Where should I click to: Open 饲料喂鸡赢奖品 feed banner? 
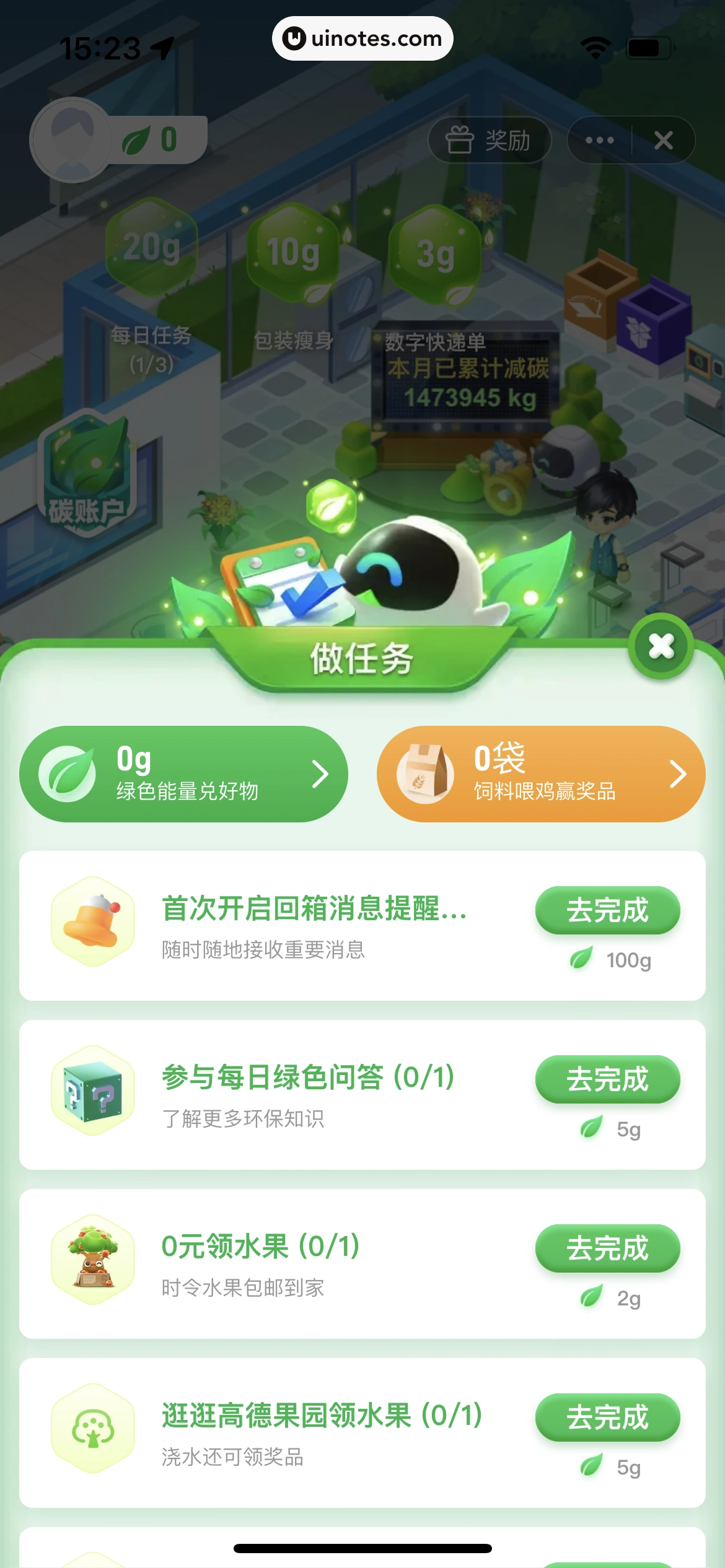point(540,774)
